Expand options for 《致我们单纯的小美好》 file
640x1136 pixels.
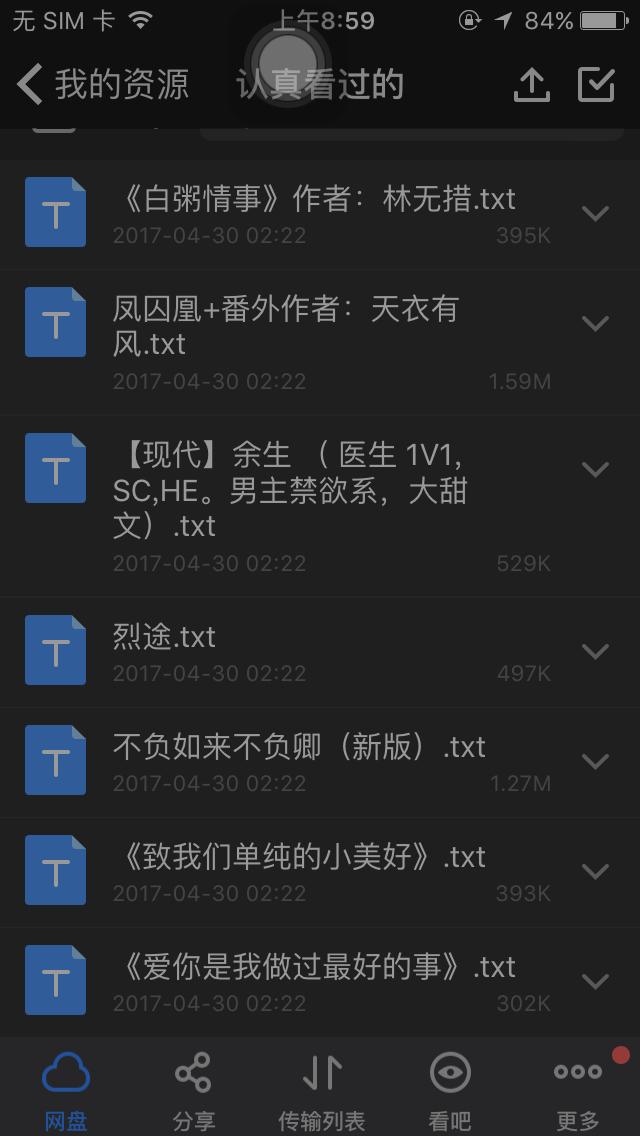pyautogui.click(x=596, y=872)
